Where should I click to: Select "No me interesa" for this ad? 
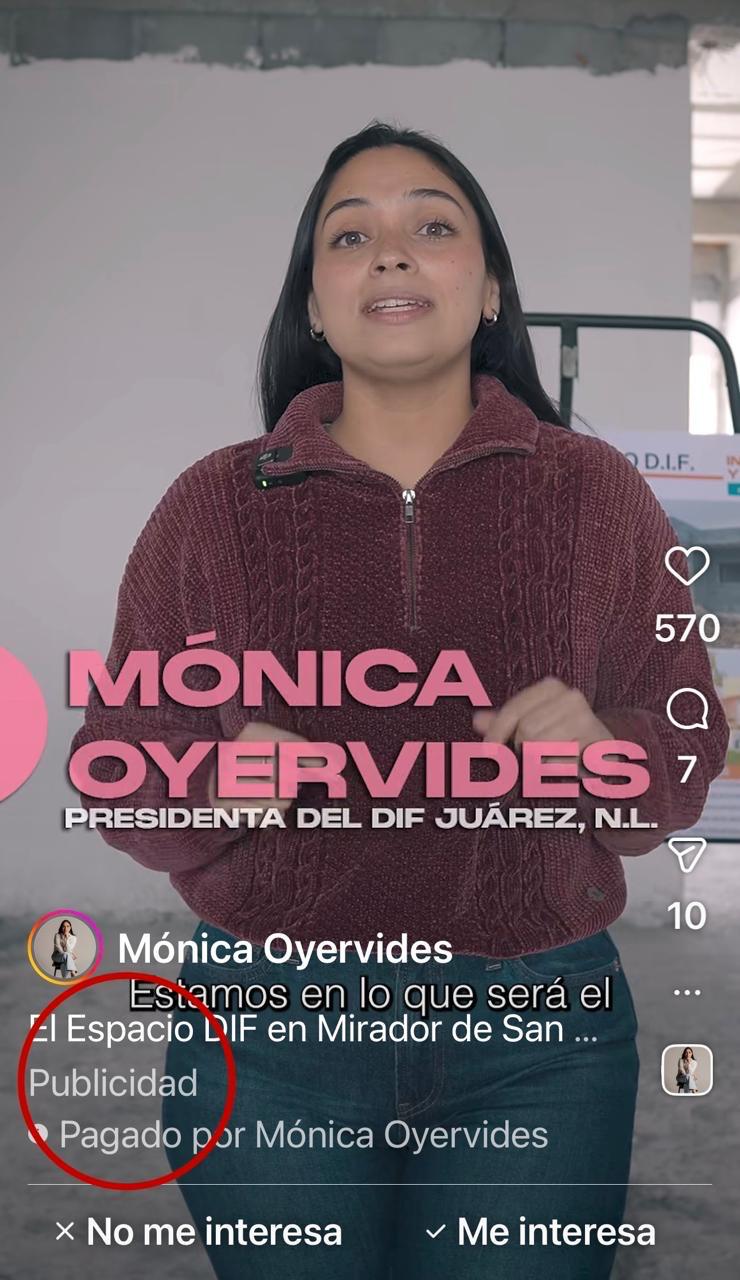(x=198, y=1232)
